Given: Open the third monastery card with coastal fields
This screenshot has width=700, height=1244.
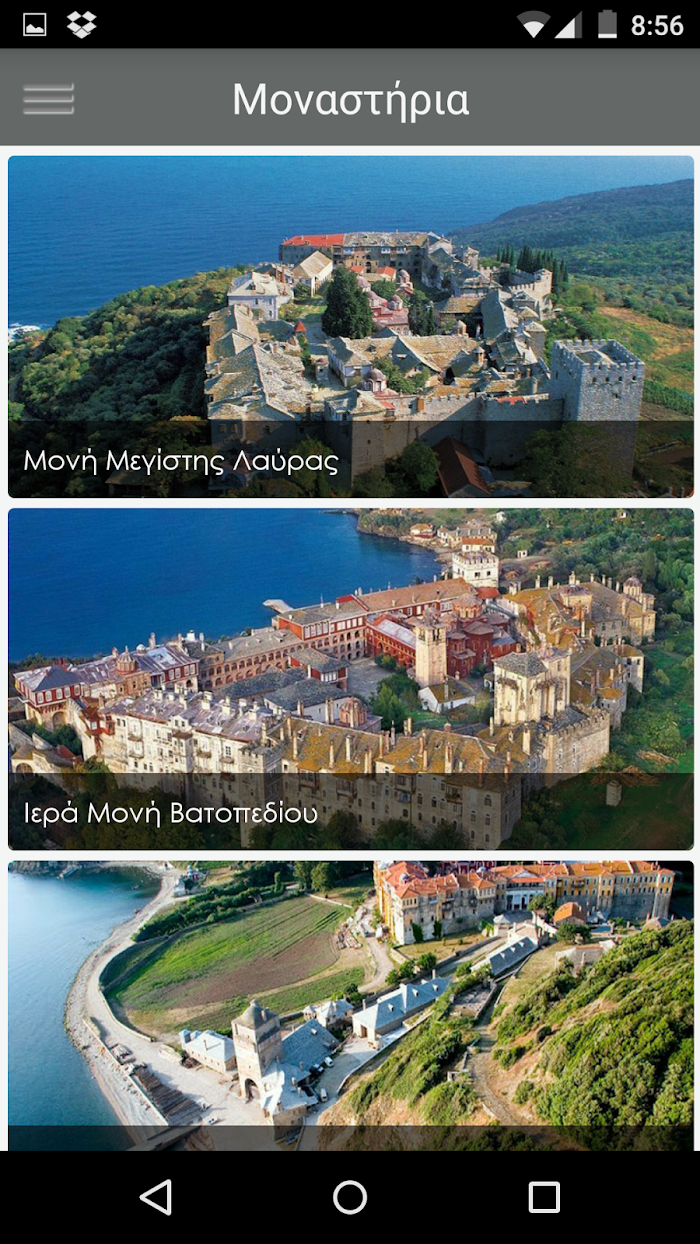Looking at the screenshot, I should tap(350, 1005).
